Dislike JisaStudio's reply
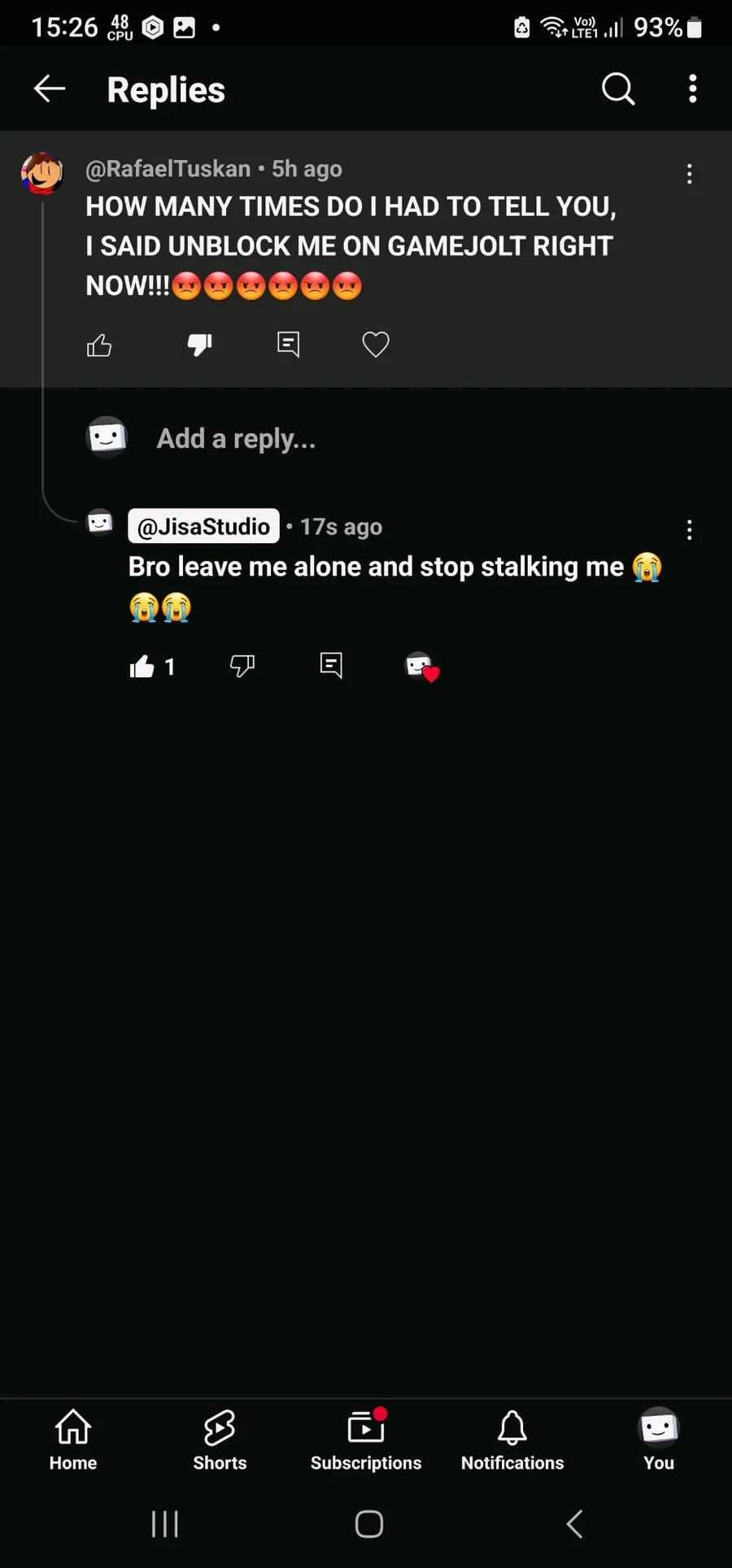Viewport: 732px width, 1568px height. pyautogui.click(x=242, y=666)
